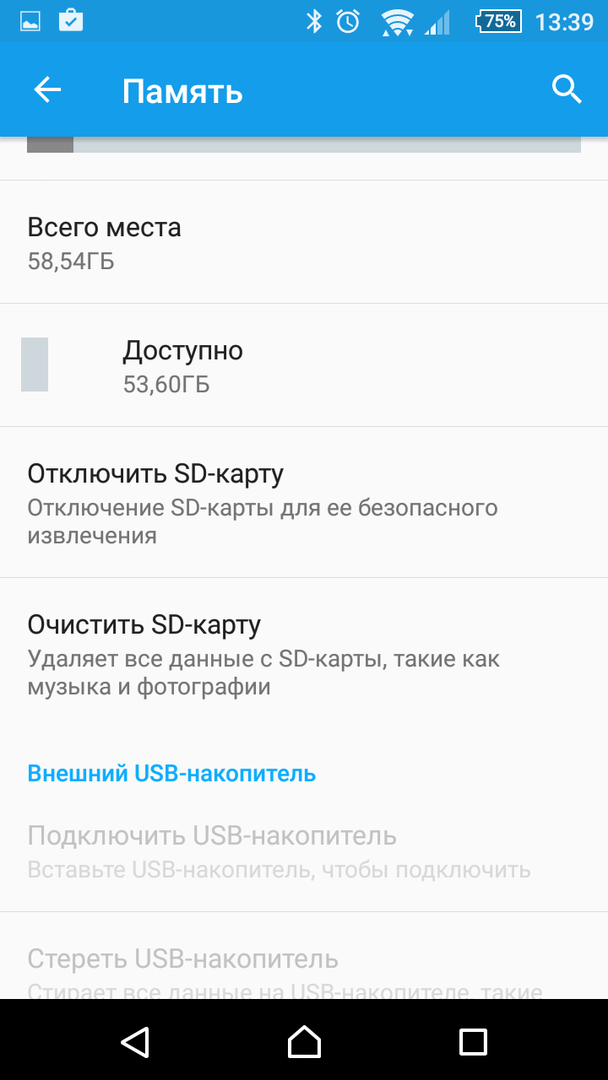Viewport: 608px width, 1080px height.
Task: Open recent apps overview
Action: pyautogui.click(x=472, y=1042)
